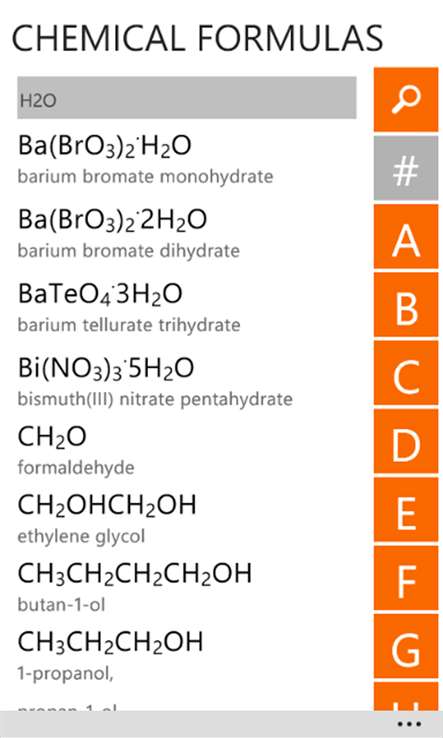Select the # index button

point(406,168)
